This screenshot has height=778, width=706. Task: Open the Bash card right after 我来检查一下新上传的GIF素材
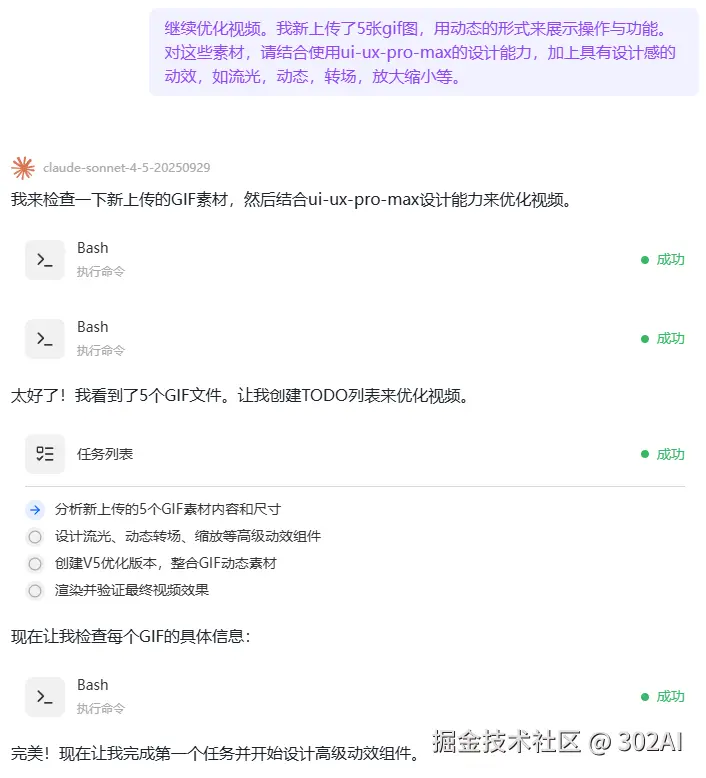(x=93, y=259)
